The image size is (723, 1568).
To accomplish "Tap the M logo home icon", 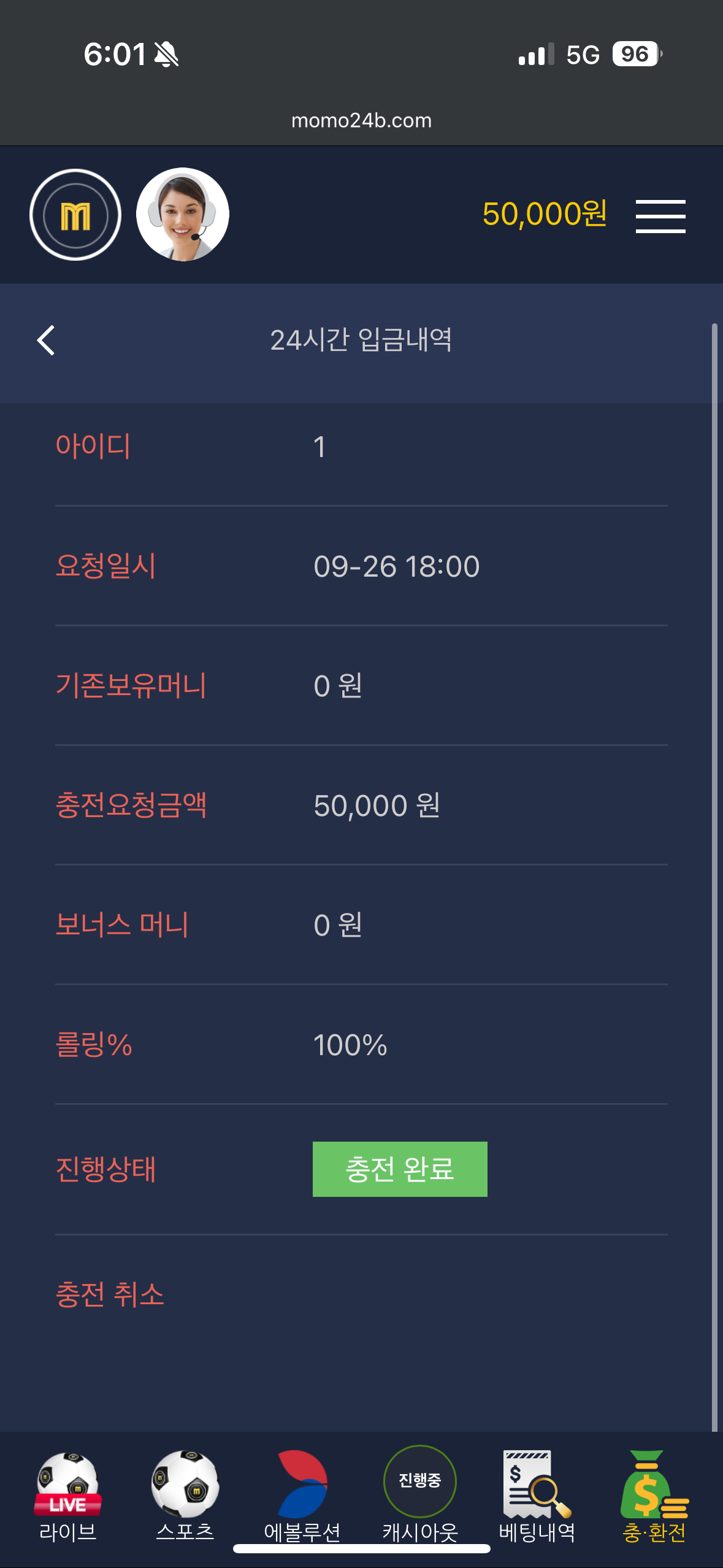I will point(75,215).
